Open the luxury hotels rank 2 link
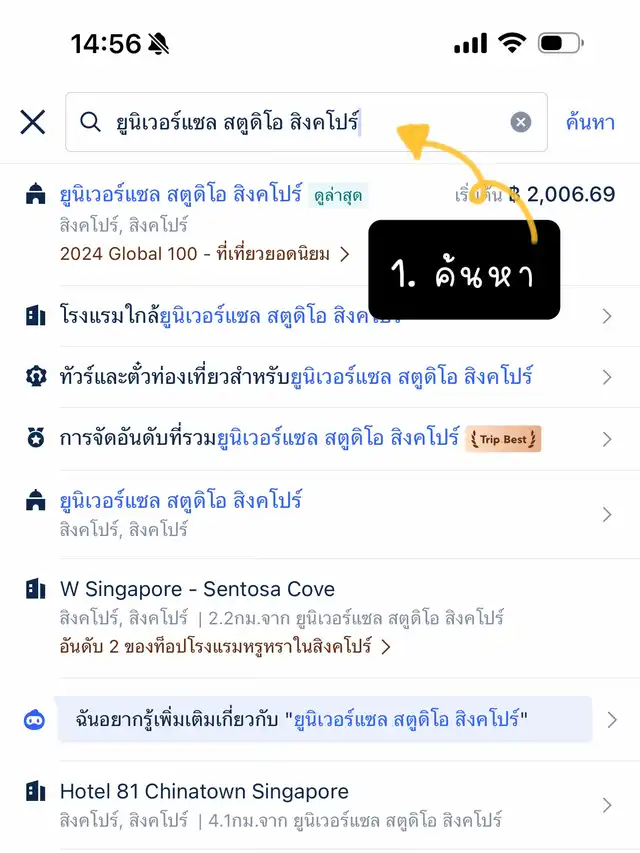 225,647
